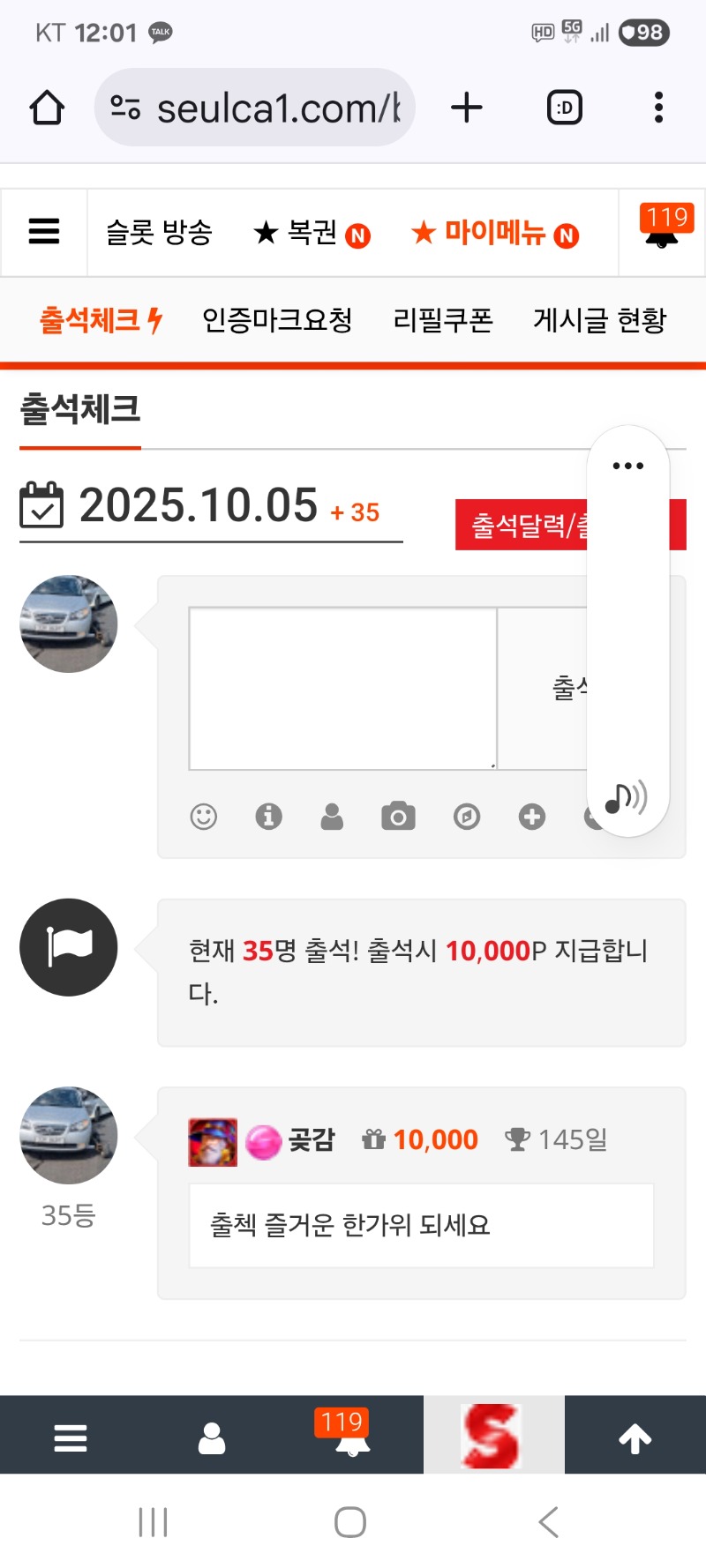This screenshot has width=706, height=1568.
Task: Open the browser overflow menu
Action: (658, 108)
